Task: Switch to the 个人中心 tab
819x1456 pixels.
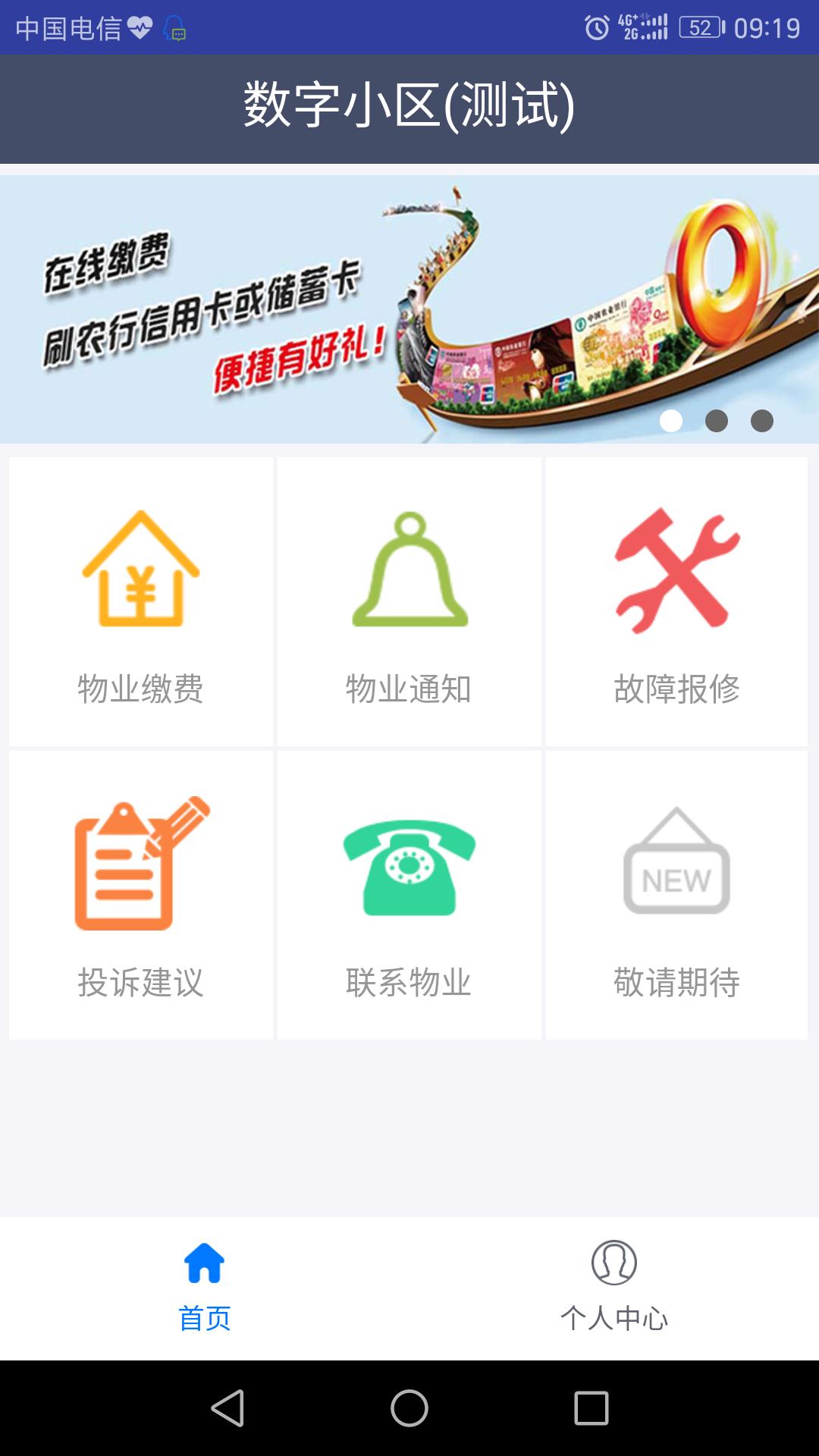Action: click(614, 1286)
